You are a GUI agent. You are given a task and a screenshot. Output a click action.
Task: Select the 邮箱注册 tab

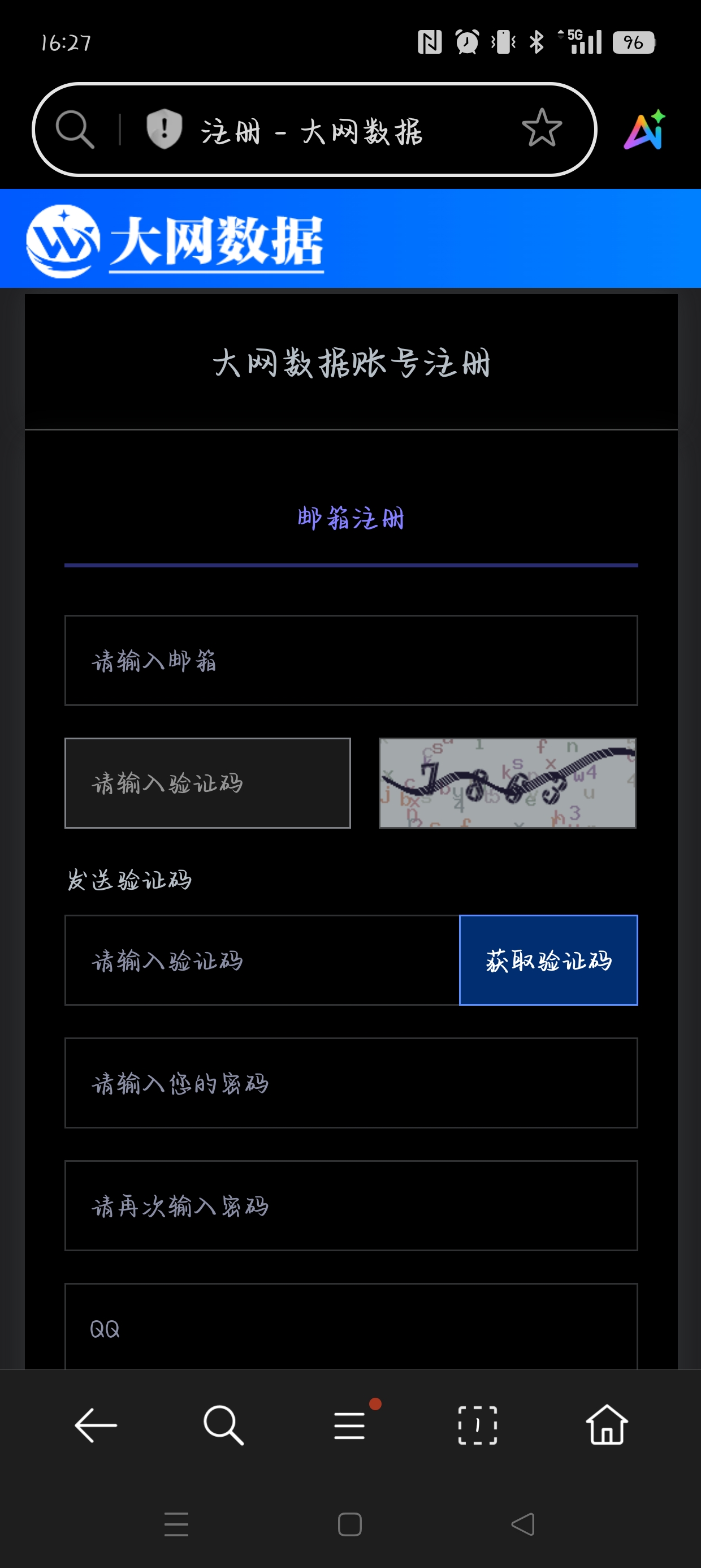tap(350, 519)
